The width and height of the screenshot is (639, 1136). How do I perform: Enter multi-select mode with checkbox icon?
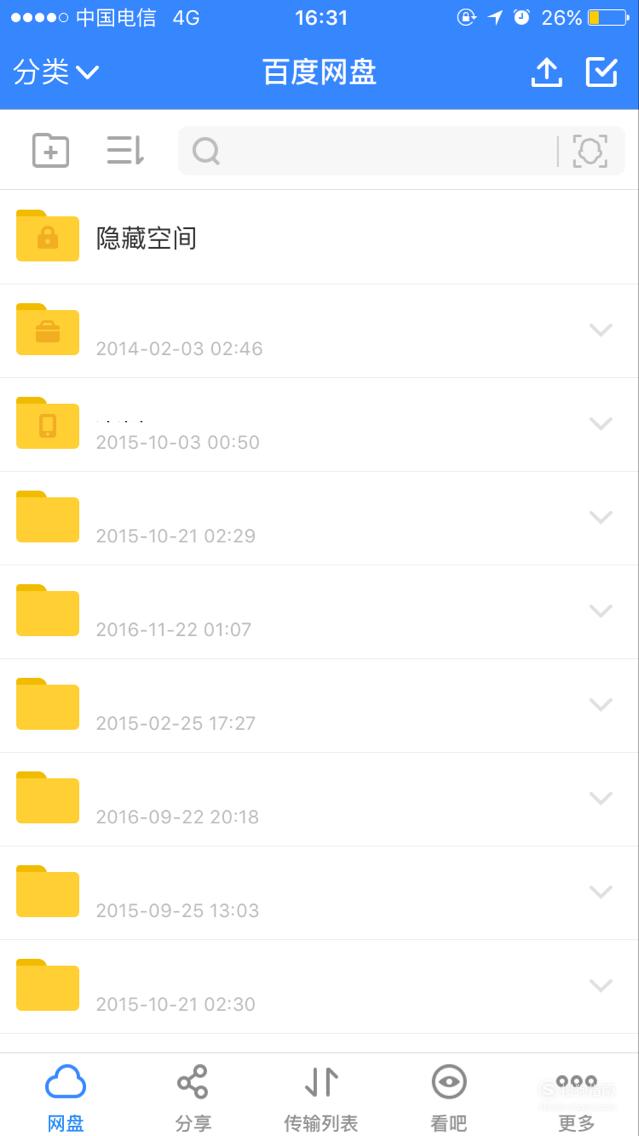[601, 72]
